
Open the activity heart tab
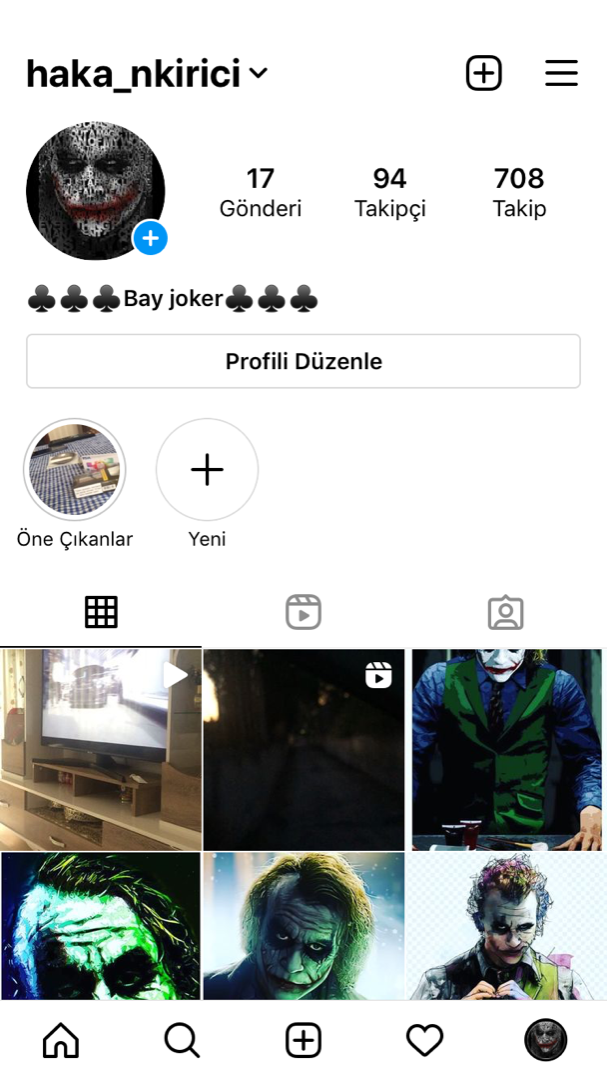point(424,1039)
